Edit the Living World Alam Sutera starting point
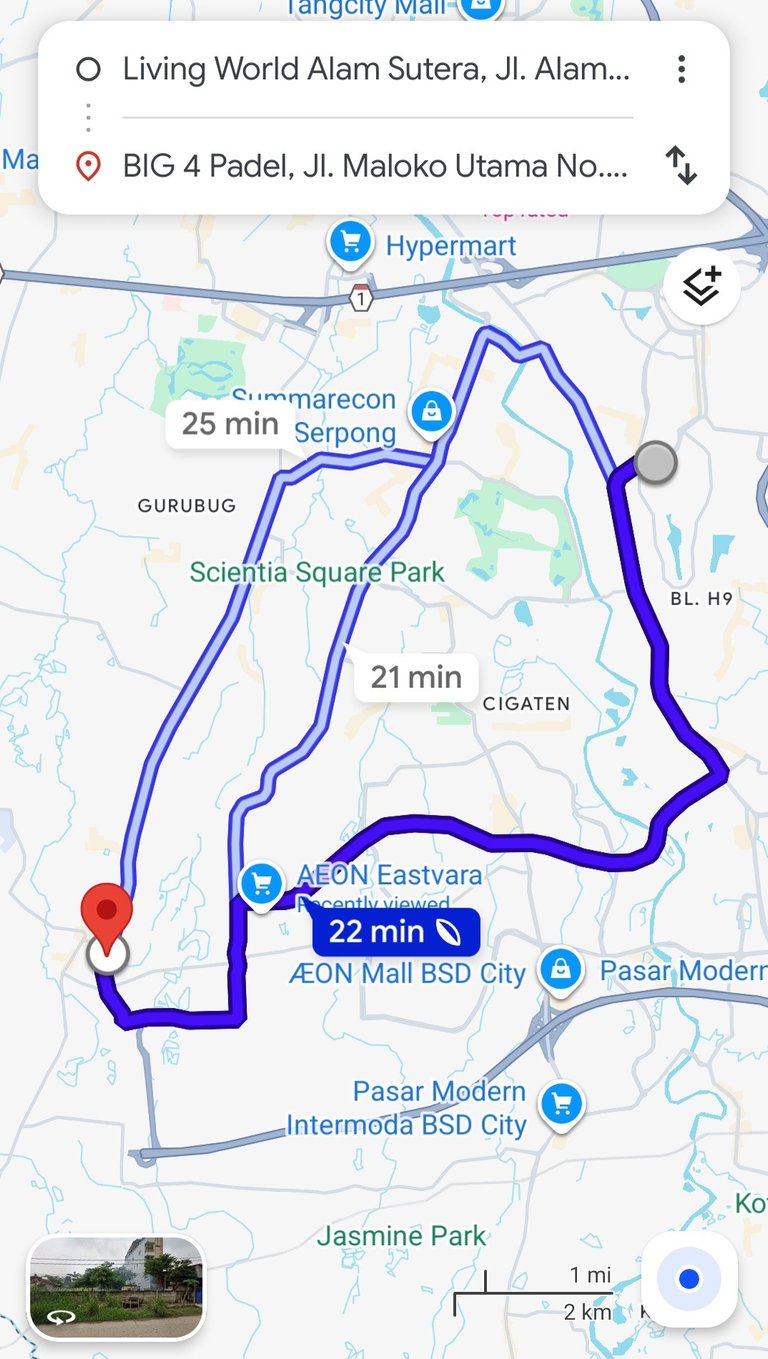The height and width of the screenshot is (1359, 768). pos(375,69)
